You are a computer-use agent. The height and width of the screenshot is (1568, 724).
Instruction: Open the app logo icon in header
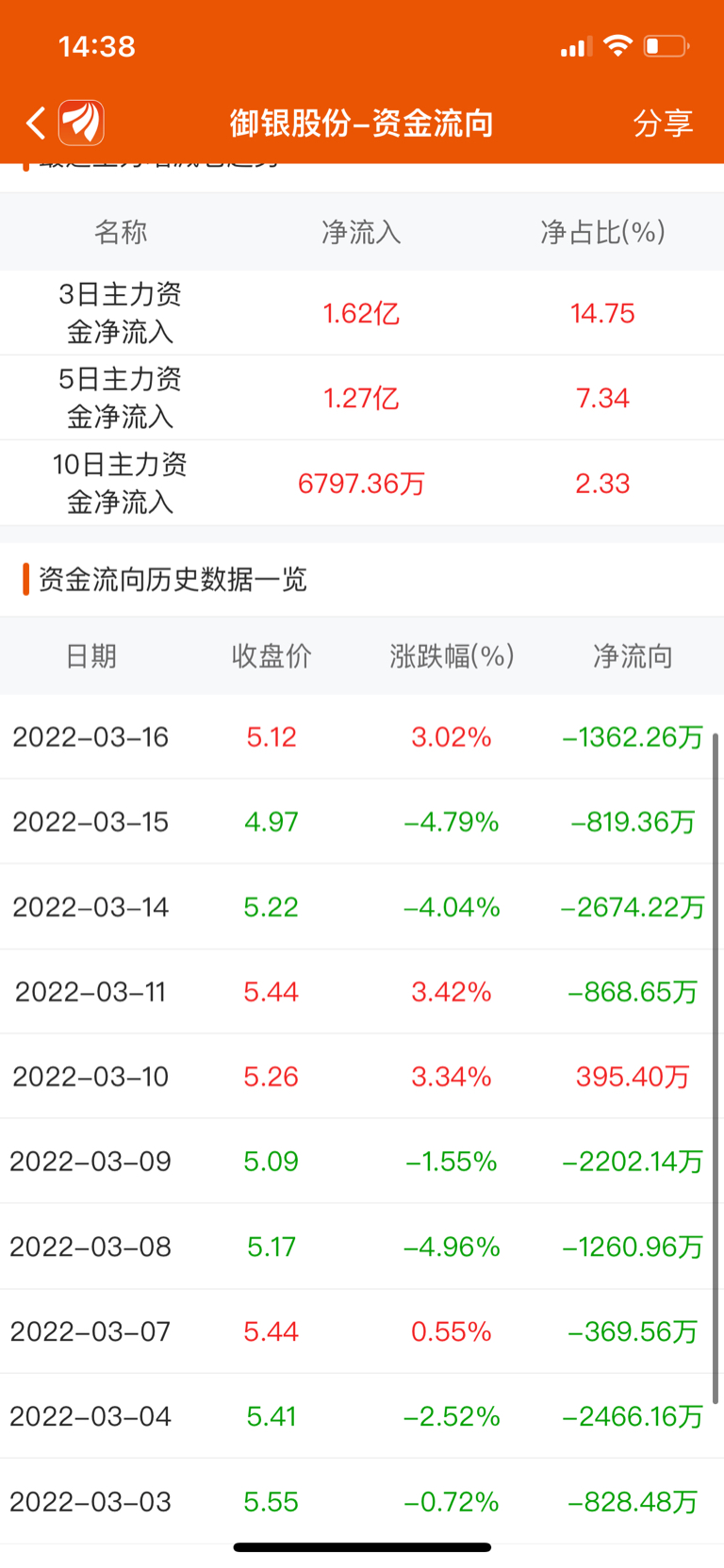[x=81, y=123]
